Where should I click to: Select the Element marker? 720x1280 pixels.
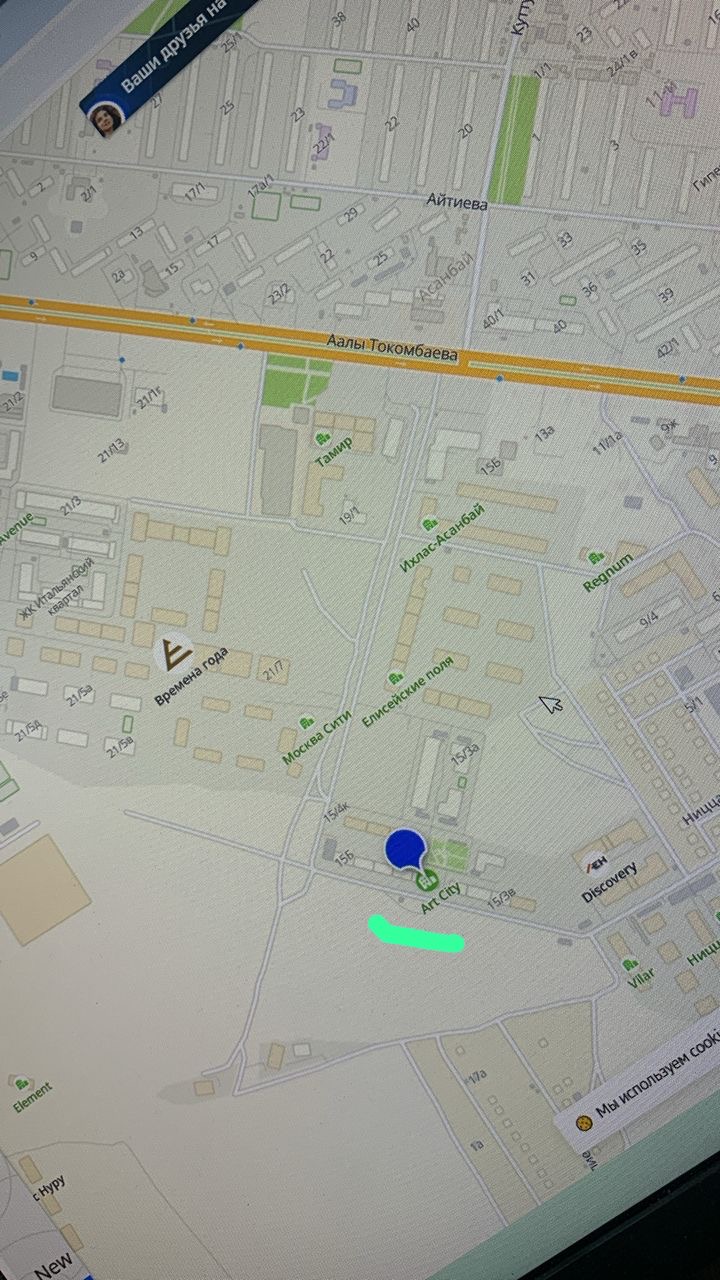pos(19,1082)
